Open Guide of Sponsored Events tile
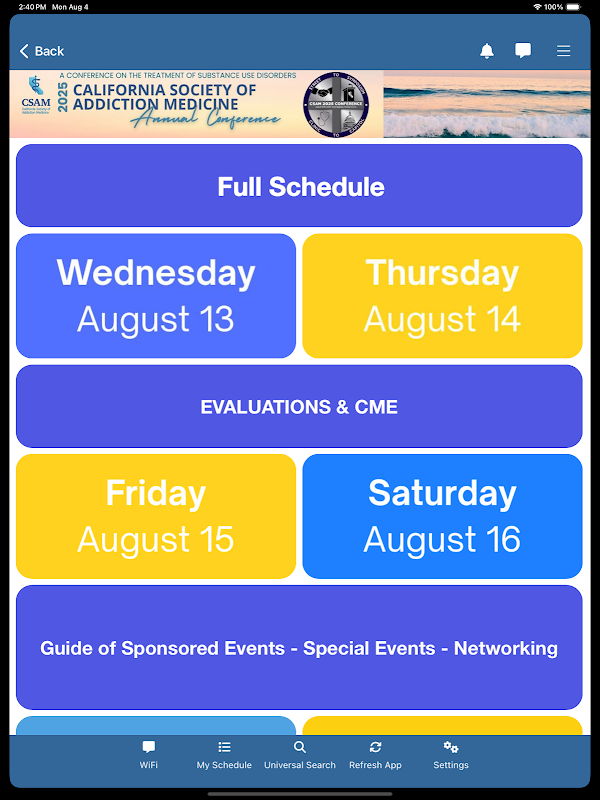The width and height of the screenshot is (600, 800). click(x=299, y=647)
